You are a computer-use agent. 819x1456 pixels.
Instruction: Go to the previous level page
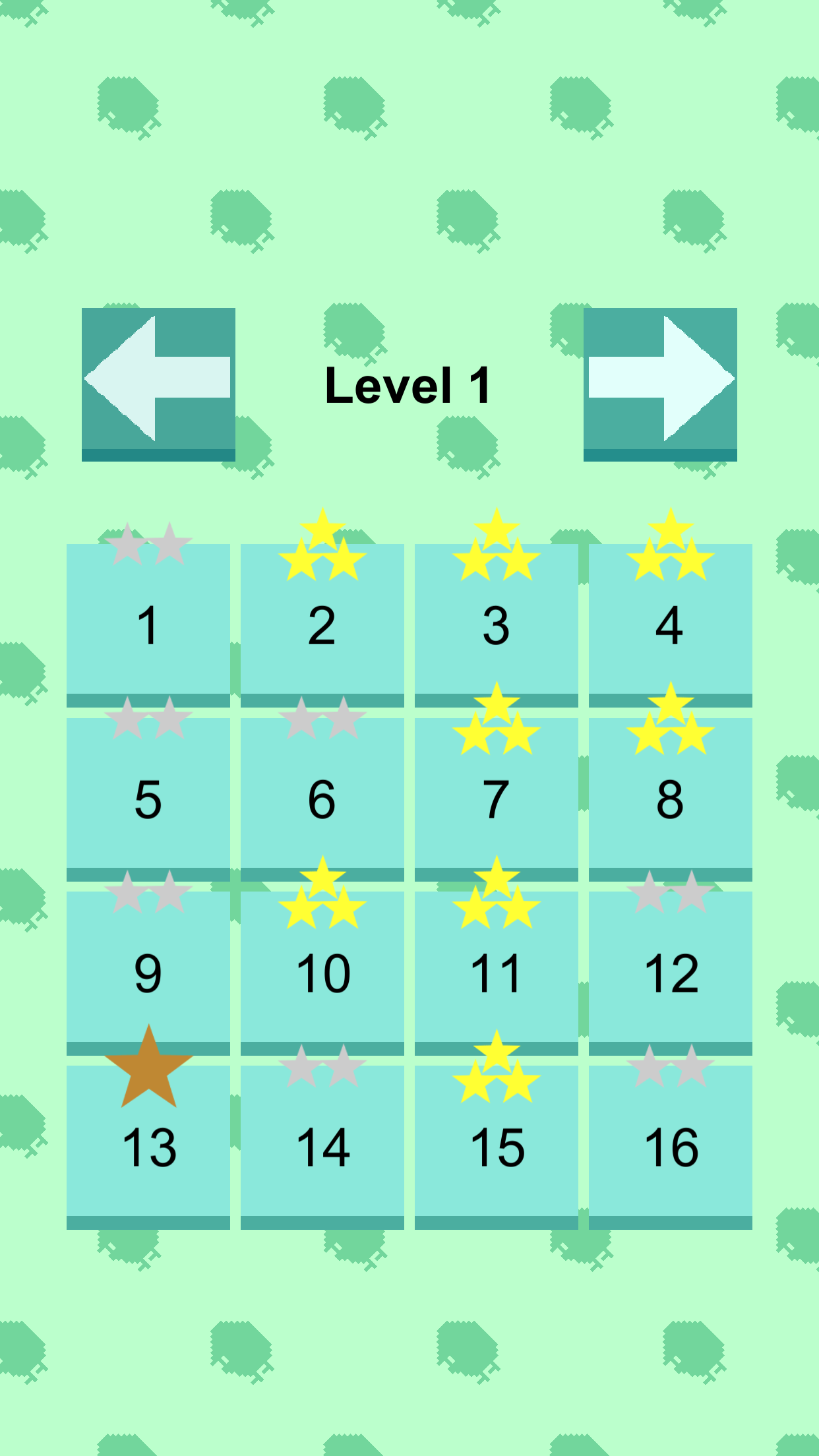point(158,384)
